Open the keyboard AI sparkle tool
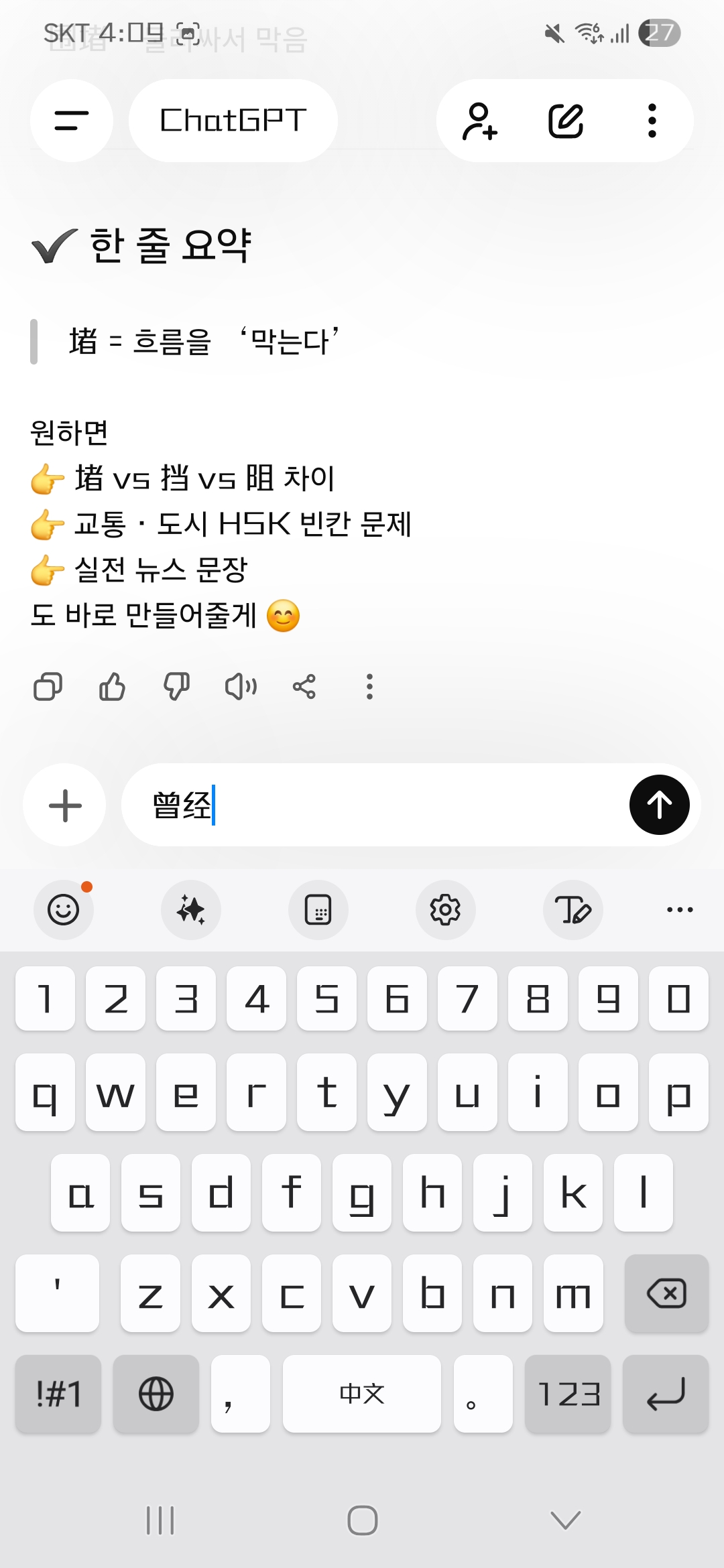 [x=191, y=910]
